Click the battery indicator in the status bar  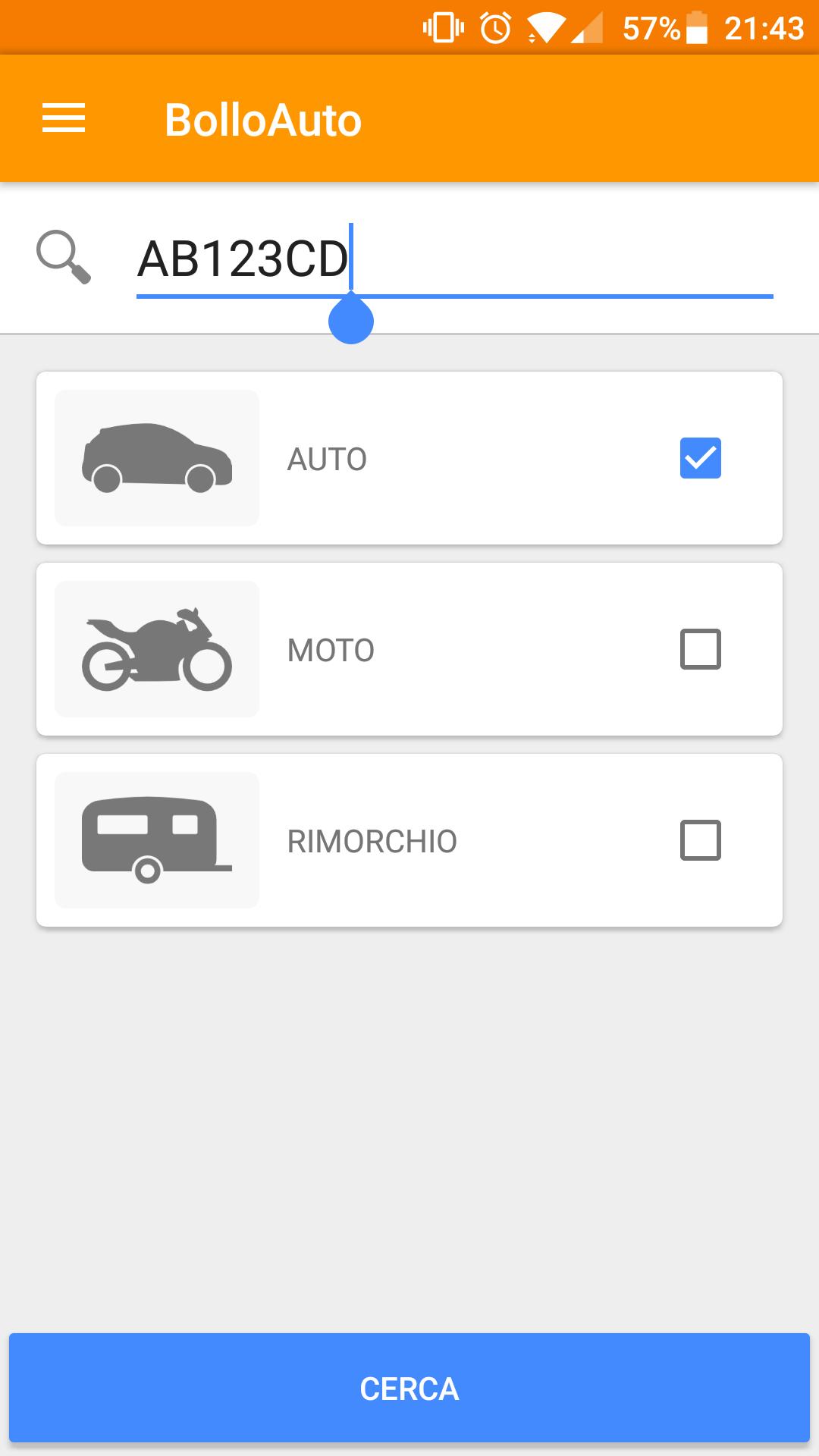click(698, 27)
